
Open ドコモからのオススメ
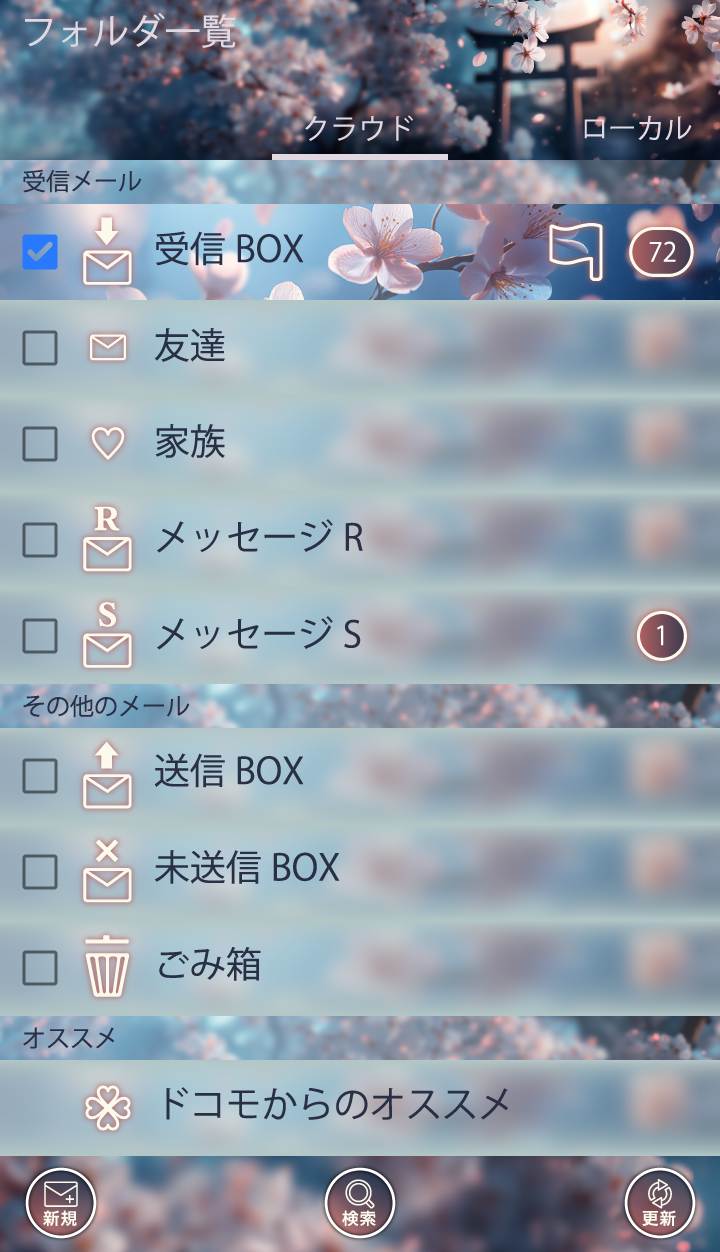tap(334, 1104)
